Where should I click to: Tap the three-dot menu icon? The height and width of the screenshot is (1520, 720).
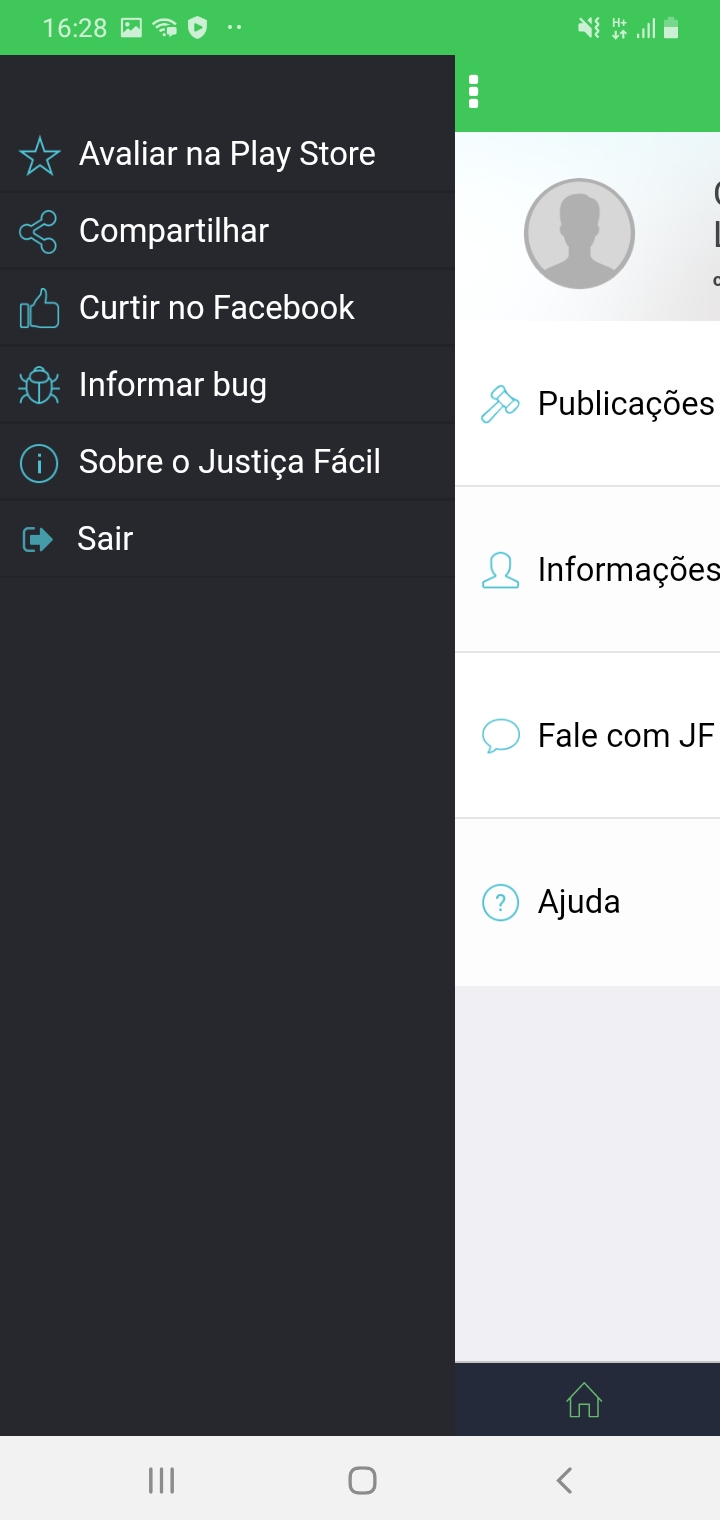(x=474, y=92)
